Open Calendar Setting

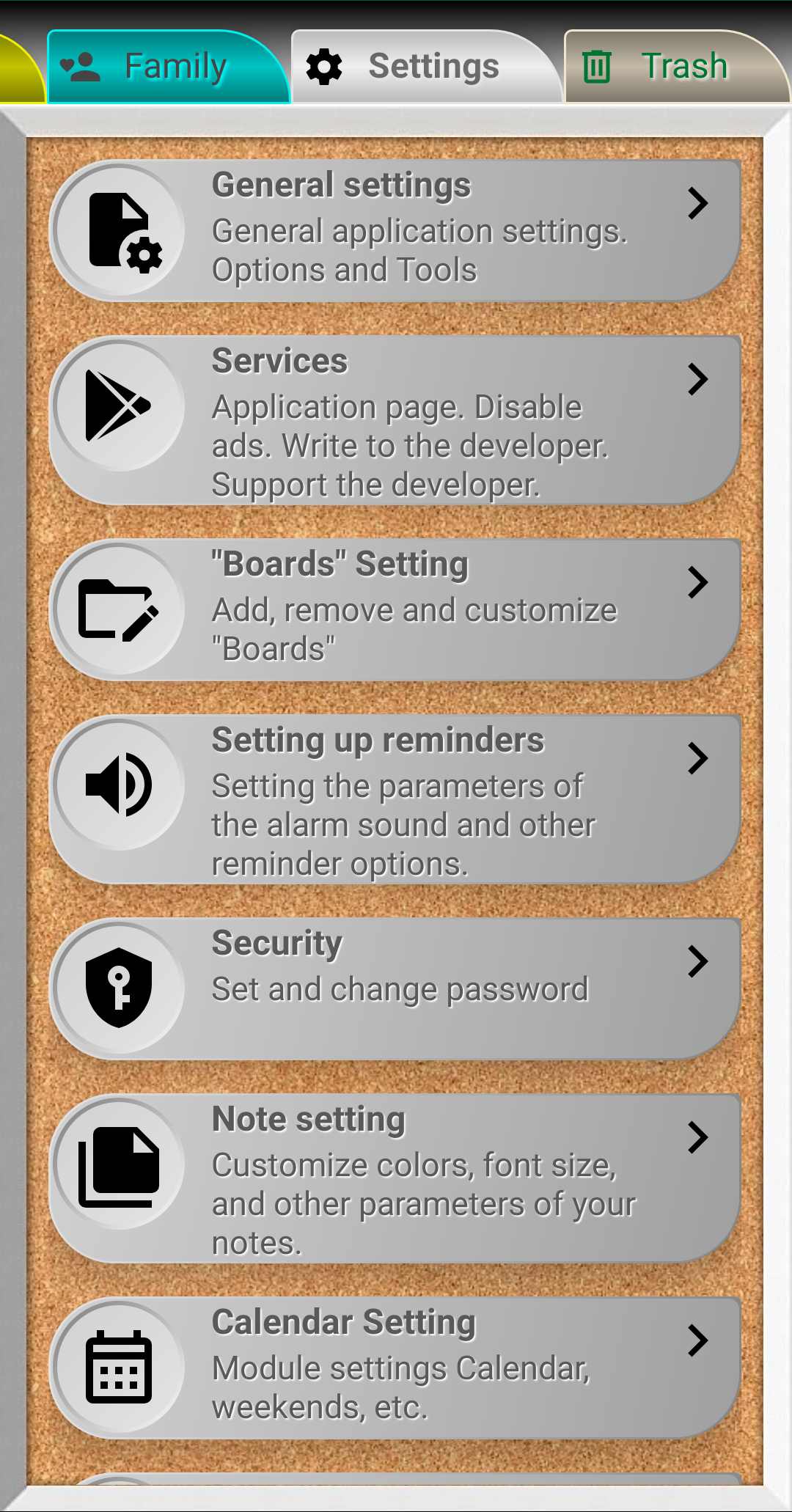(396, 1368)
